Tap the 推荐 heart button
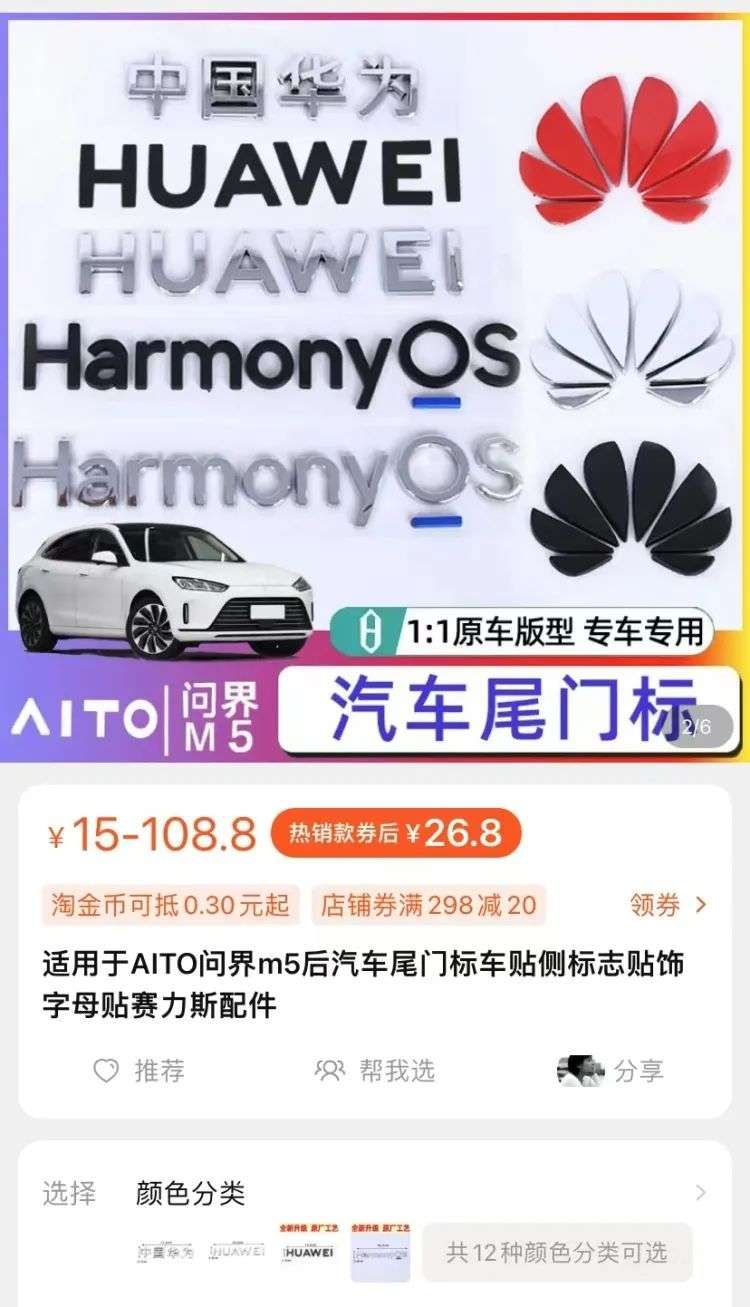The width and height of the screenshot is (750, 1307). click(139, 1071)
